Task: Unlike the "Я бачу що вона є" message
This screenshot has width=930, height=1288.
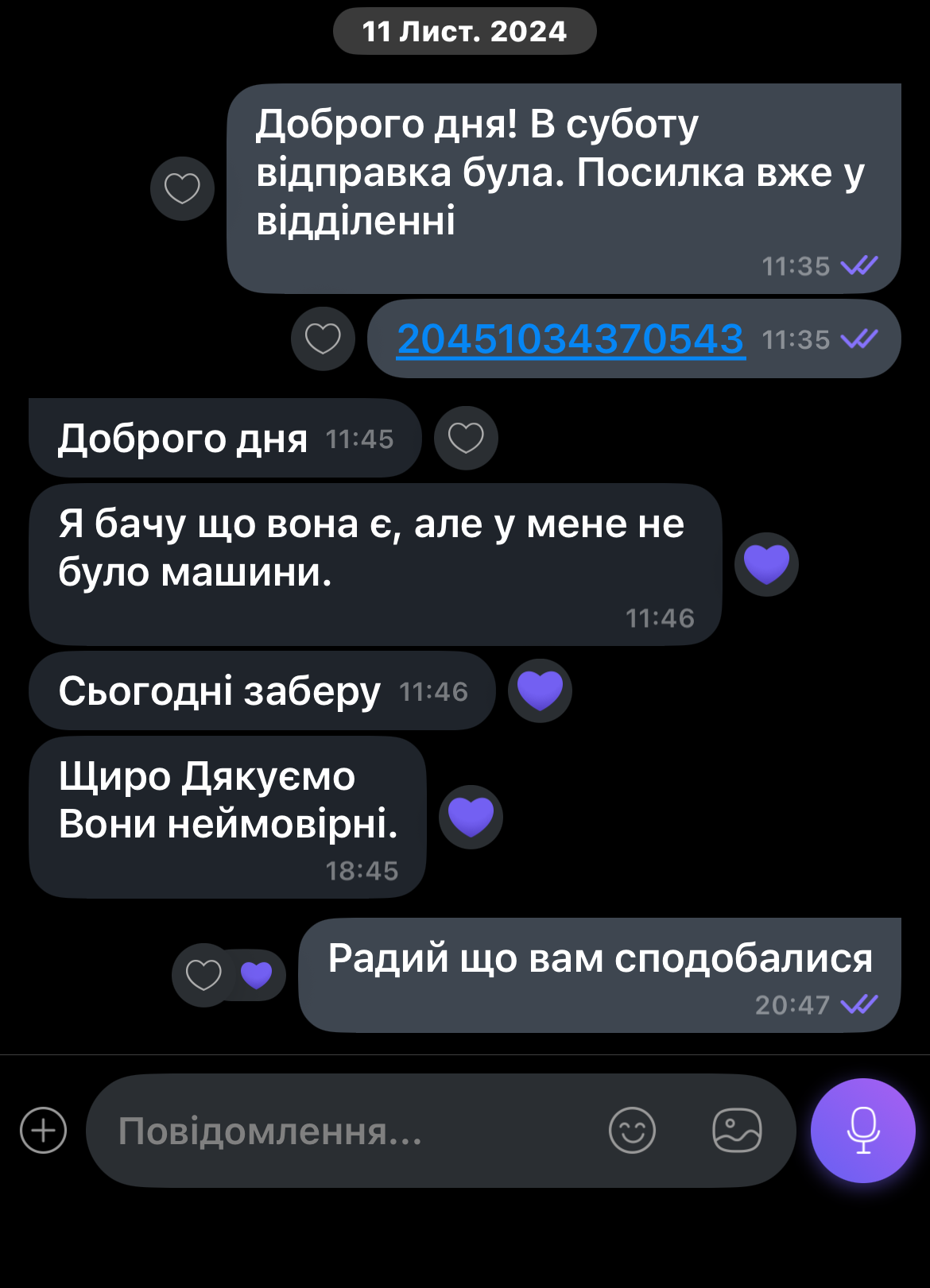Action: coord(766,564)
